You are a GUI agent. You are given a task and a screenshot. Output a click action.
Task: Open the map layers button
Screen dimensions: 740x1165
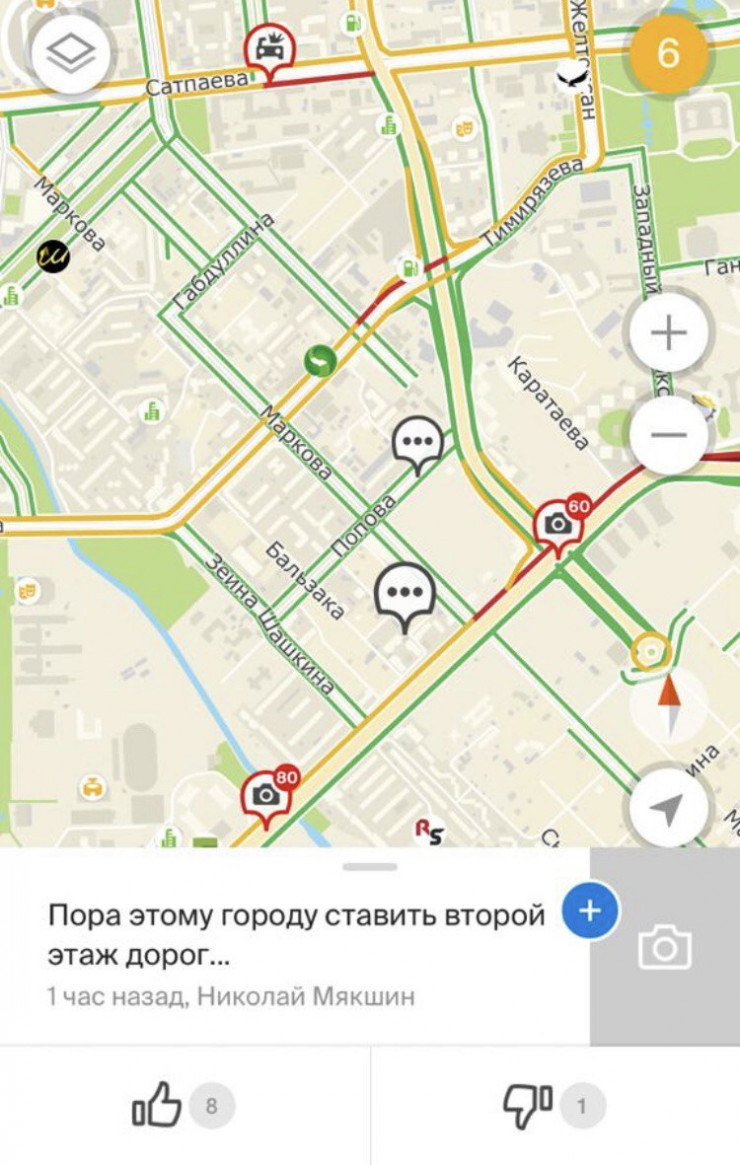coord(71,53)
